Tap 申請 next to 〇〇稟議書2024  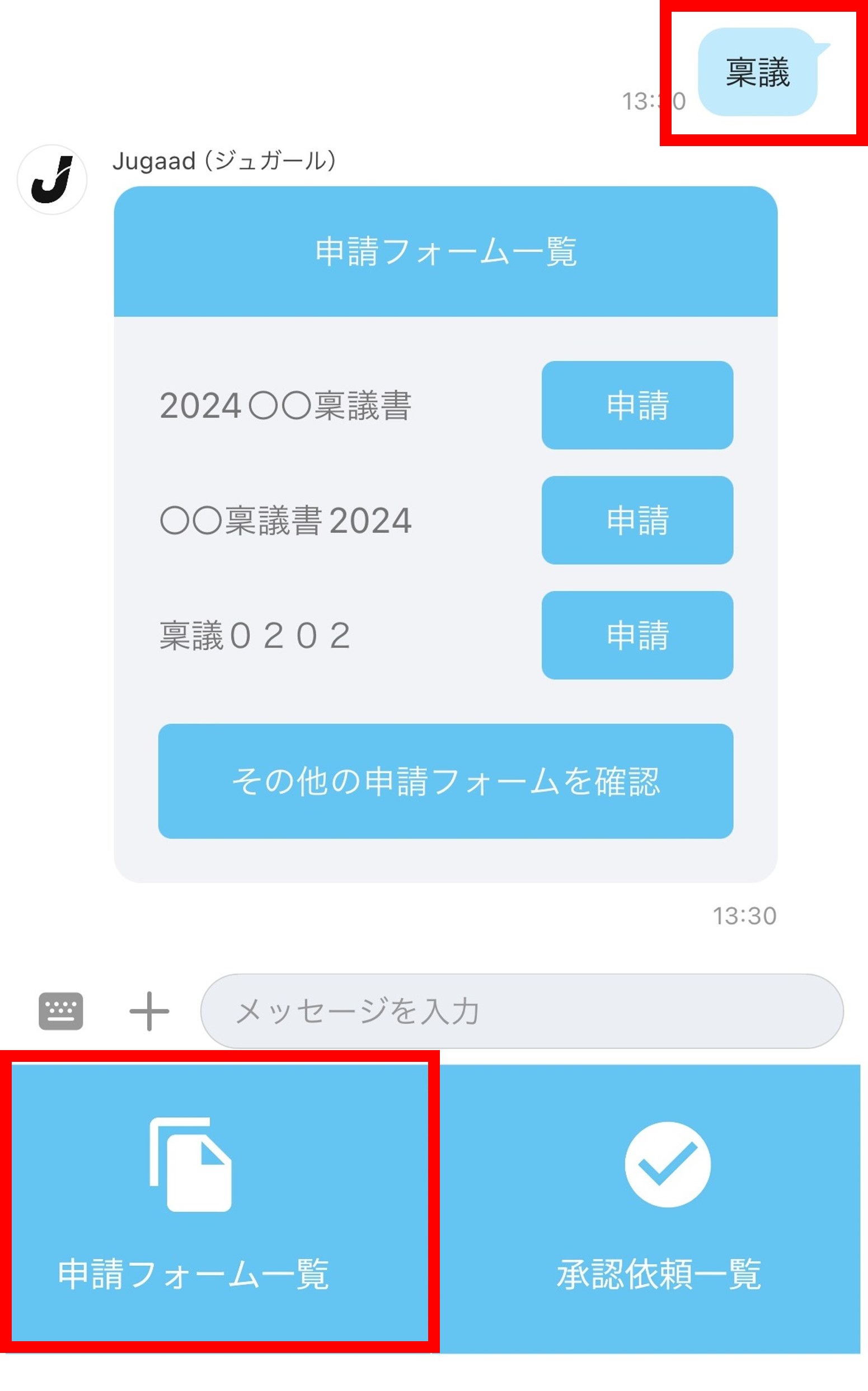pyautogui.click(x=637, y=520)
